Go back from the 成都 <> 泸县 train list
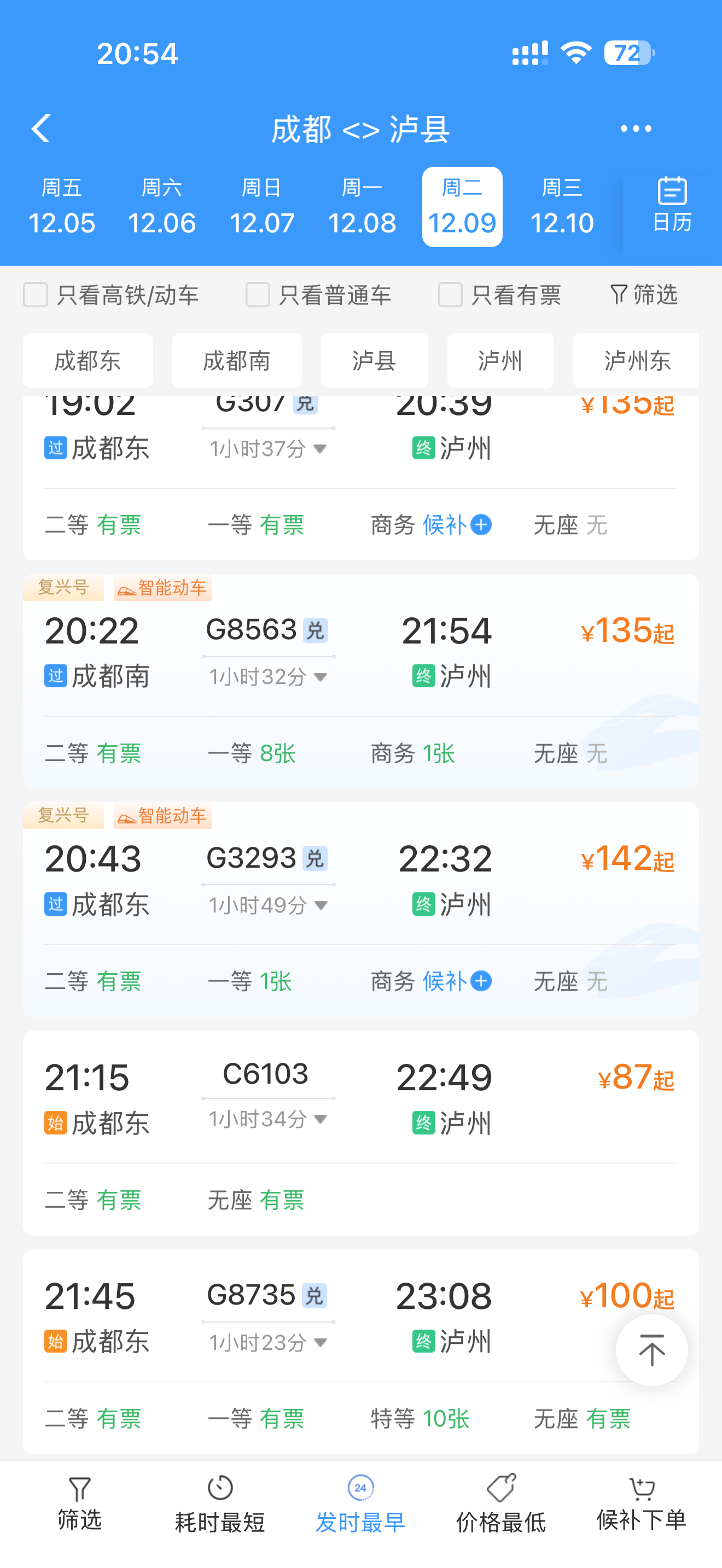Screen dimensions: 722x1568 tap(41, 128)
